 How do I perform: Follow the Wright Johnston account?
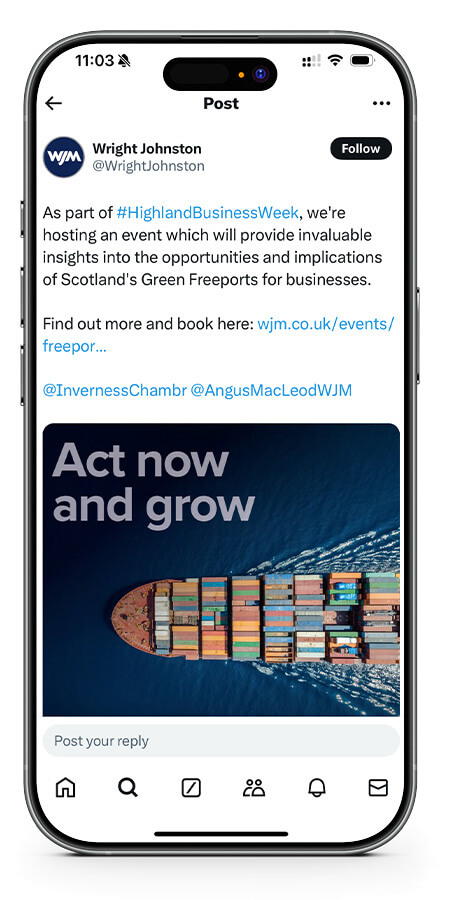pos(361,149)
